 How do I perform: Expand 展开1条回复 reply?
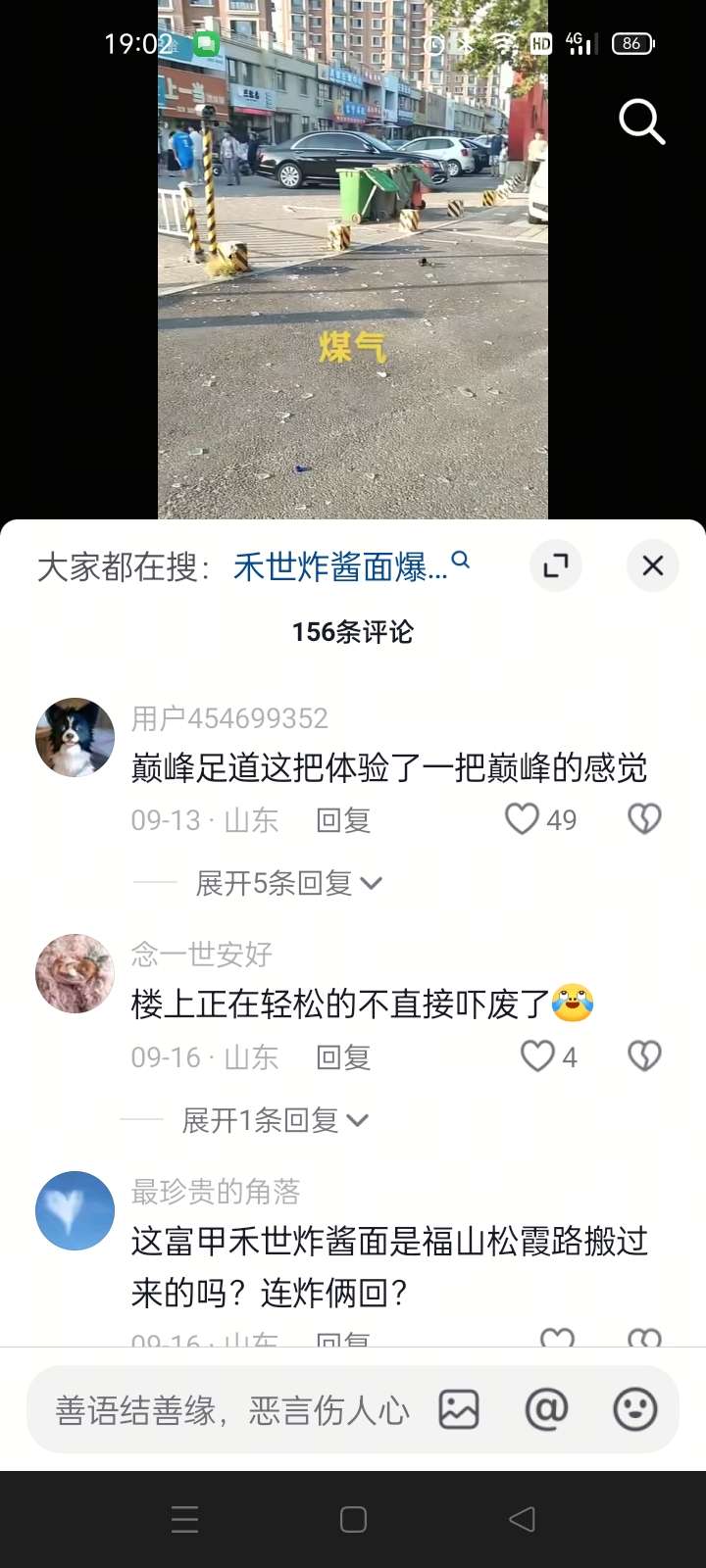[x=274, y=1120]
